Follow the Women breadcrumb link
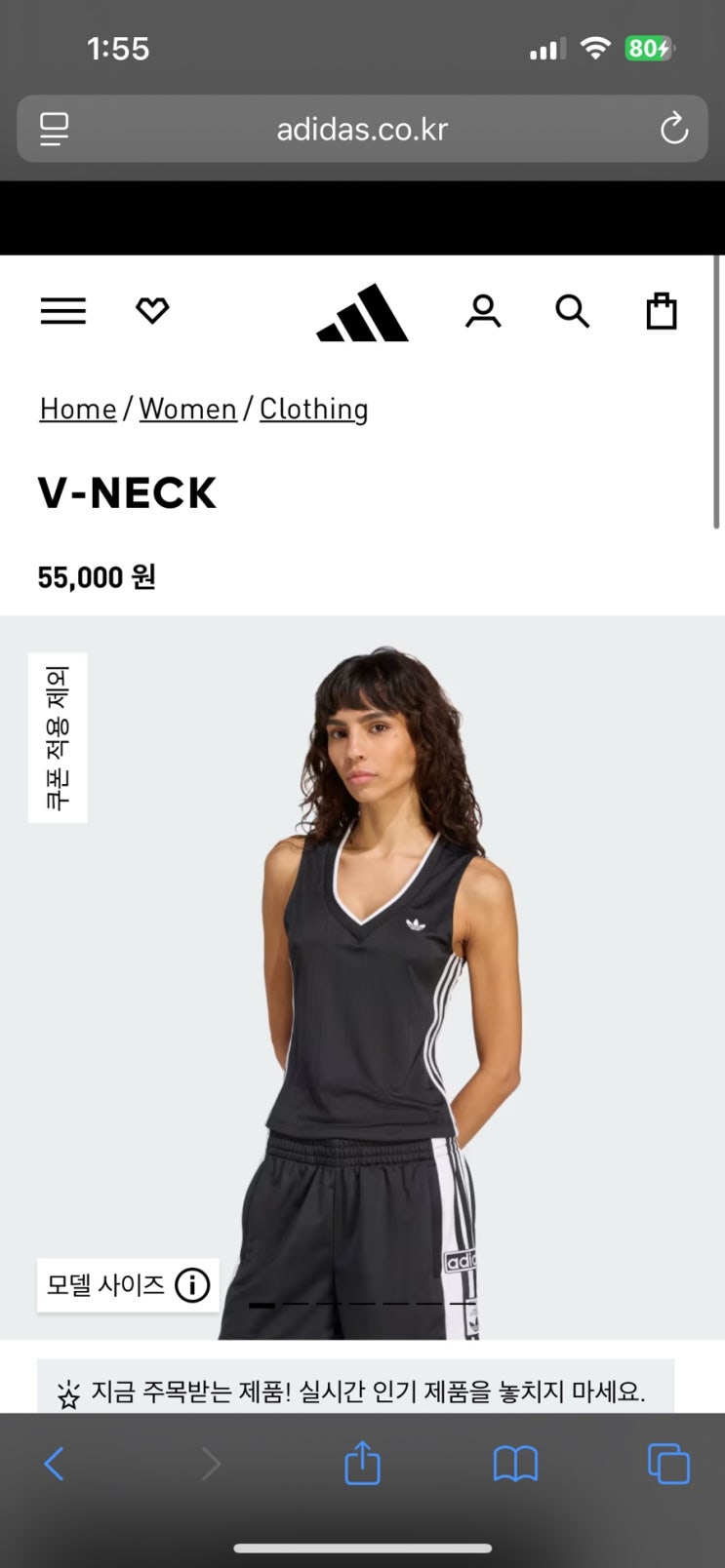 188,409
